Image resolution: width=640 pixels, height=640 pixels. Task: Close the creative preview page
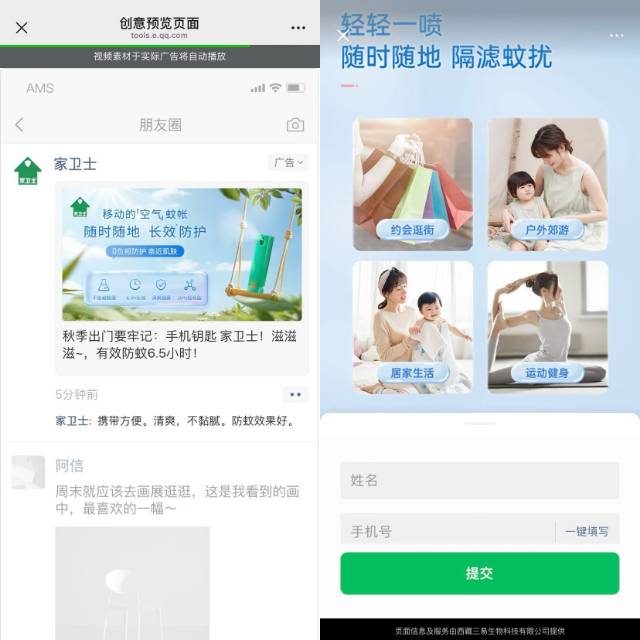[22, 27]
